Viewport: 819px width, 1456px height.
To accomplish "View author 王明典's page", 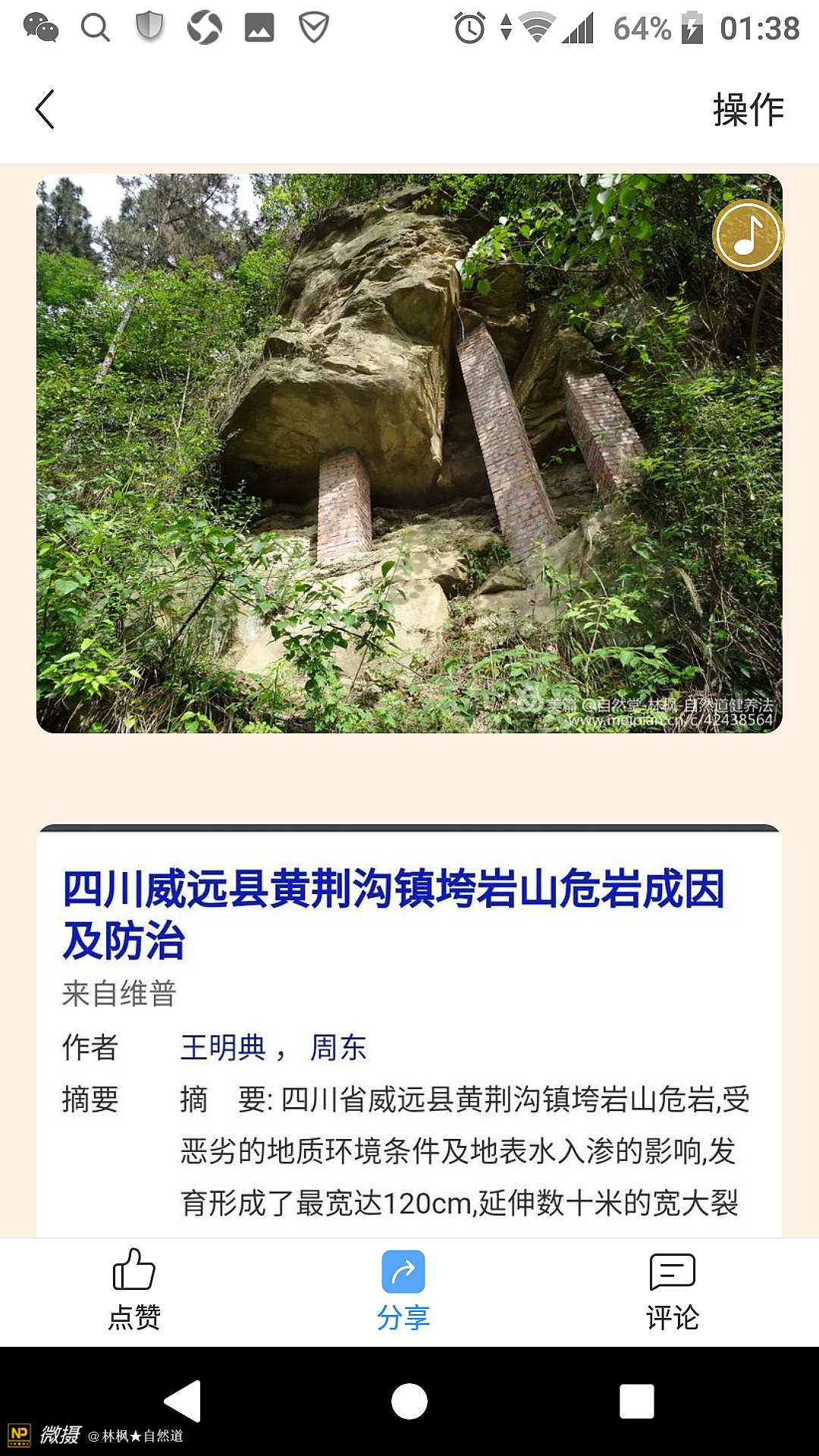I will click(223, 1048).
